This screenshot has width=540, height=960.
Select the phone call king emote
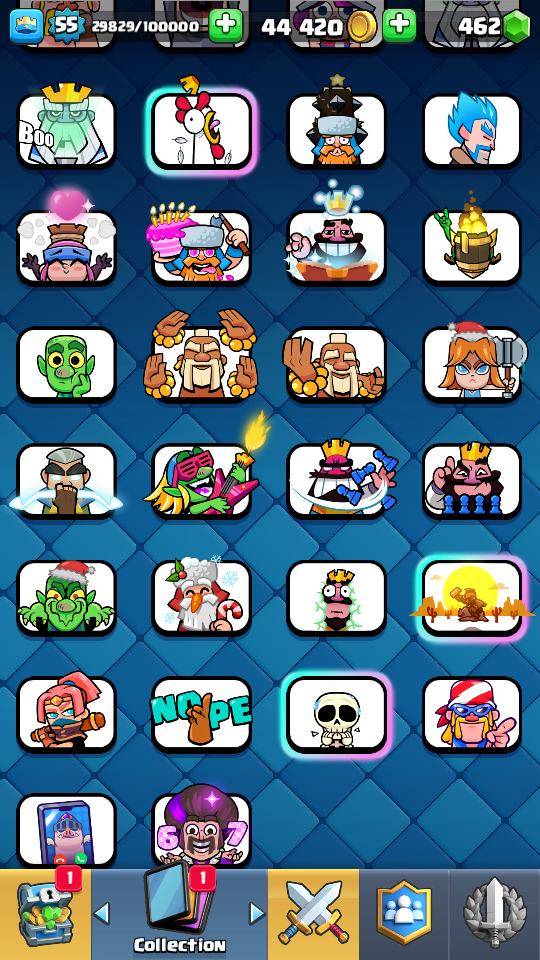(x=66, y=831)
